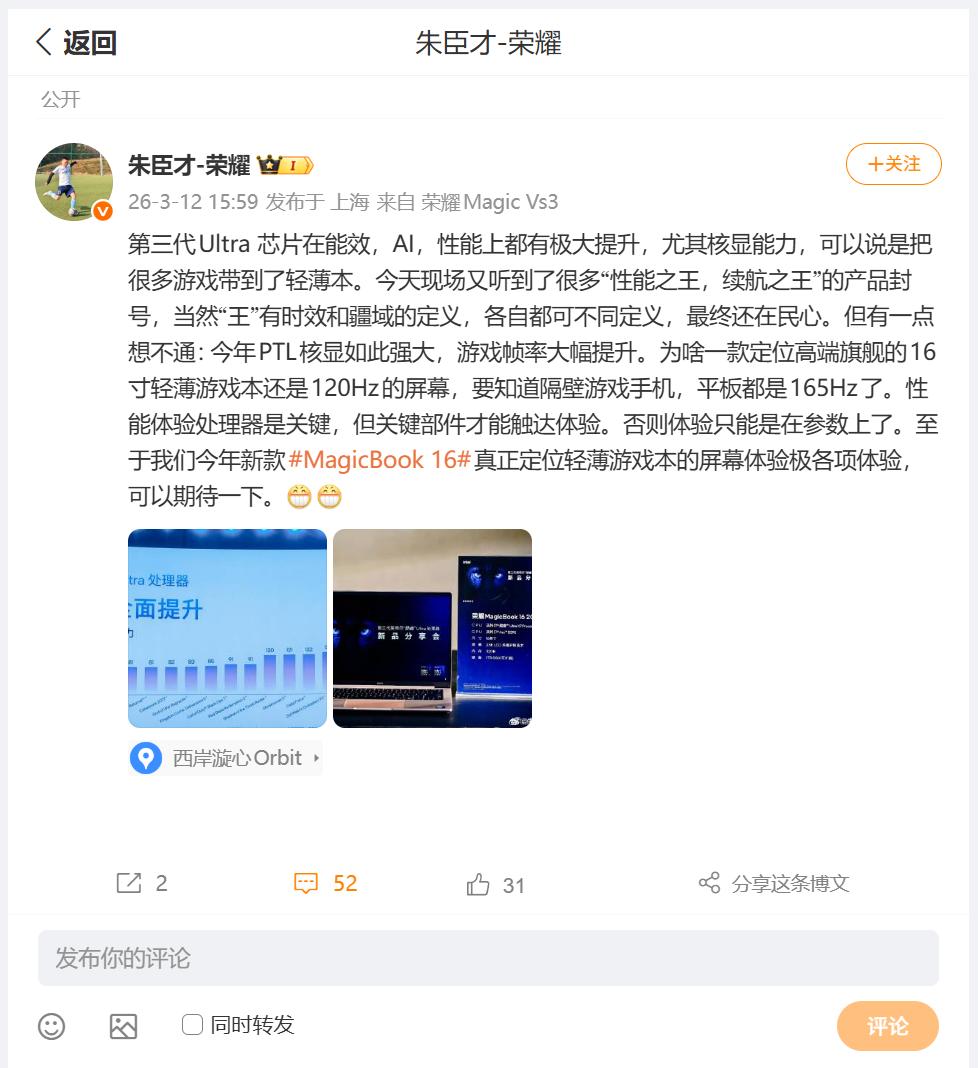The image size is (978, 1068).
Task: Click the +关注 follow button
Action: click(x=893, y=164)
